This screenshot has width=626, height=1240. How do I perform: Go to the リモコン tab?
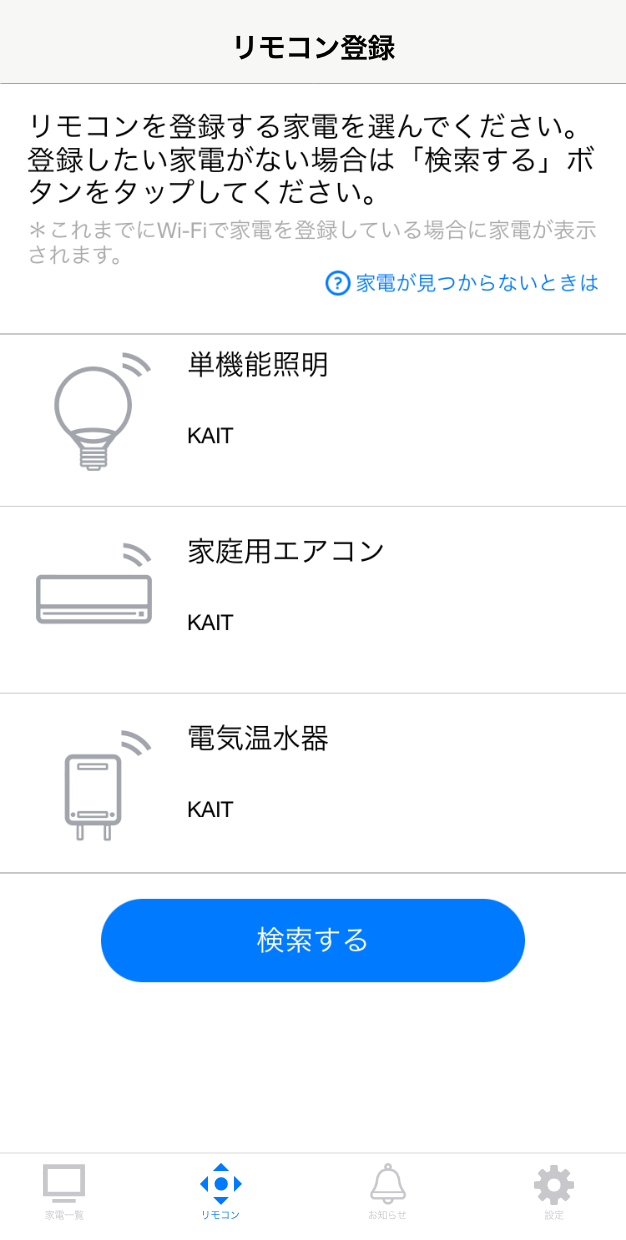pos(221,1192)
